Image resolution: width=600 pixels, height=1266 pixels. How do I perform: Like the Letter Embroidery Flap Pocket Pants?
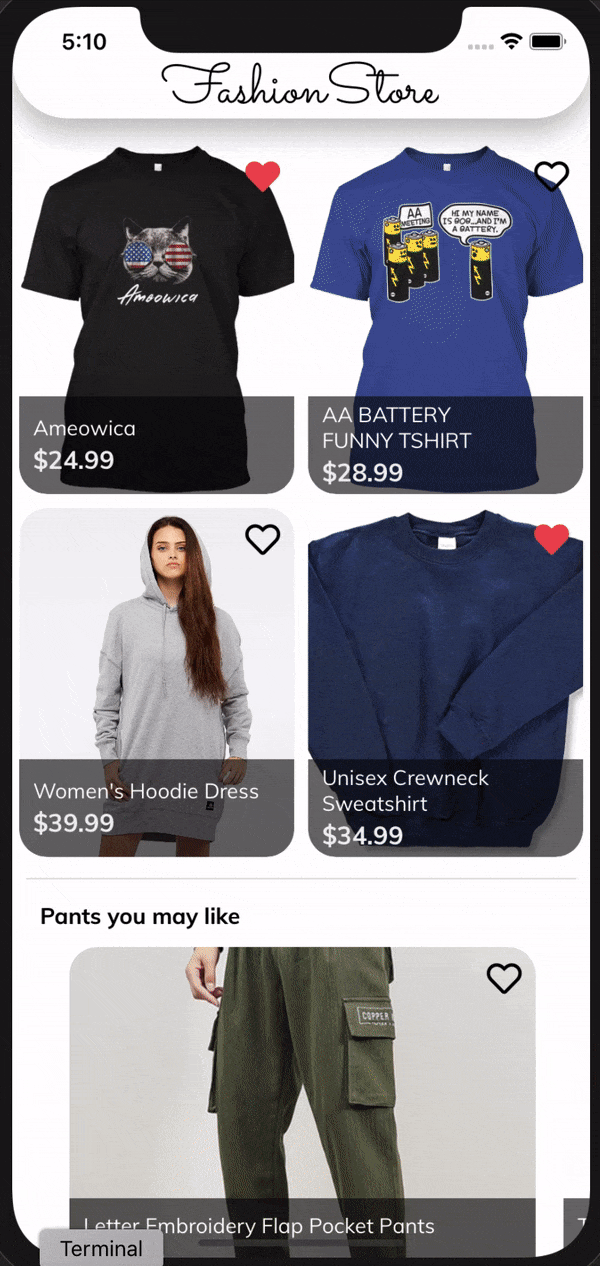(x=504, y=978)
